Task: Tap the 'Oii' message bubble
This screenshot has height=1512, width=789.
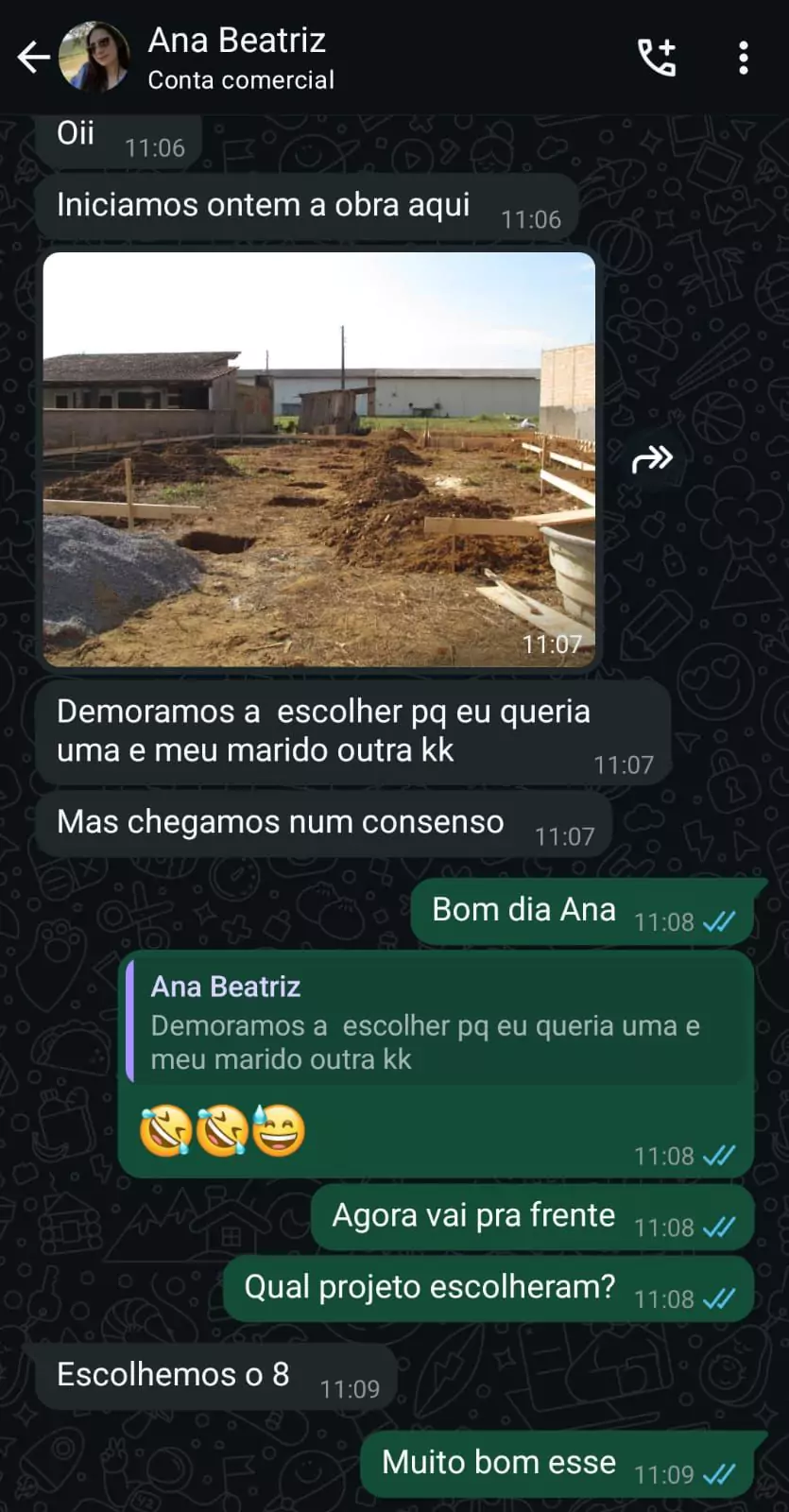Action: pyautogui.click(x=76, y=133)
